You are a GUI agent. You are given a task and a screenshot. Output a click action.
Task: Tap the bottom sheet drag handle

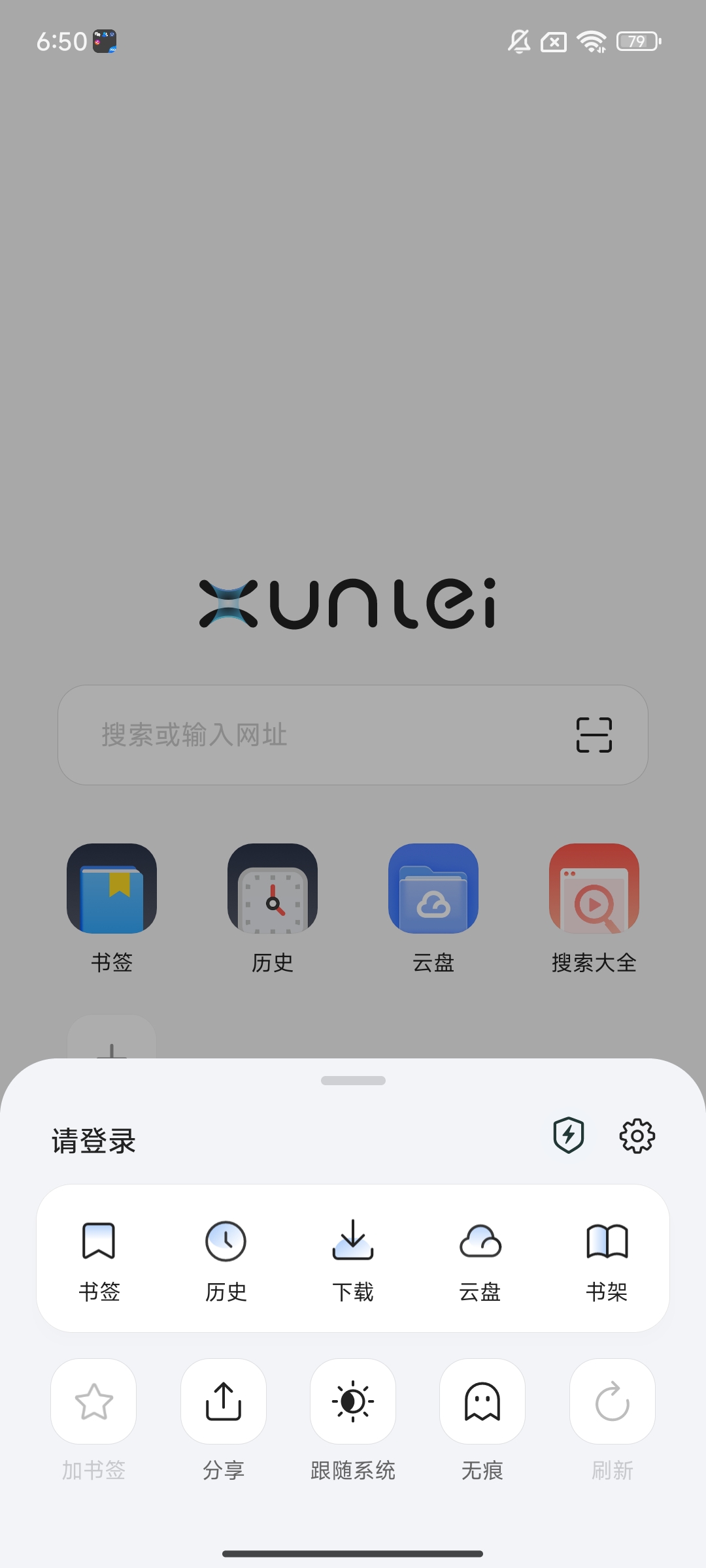point(353,1081)
